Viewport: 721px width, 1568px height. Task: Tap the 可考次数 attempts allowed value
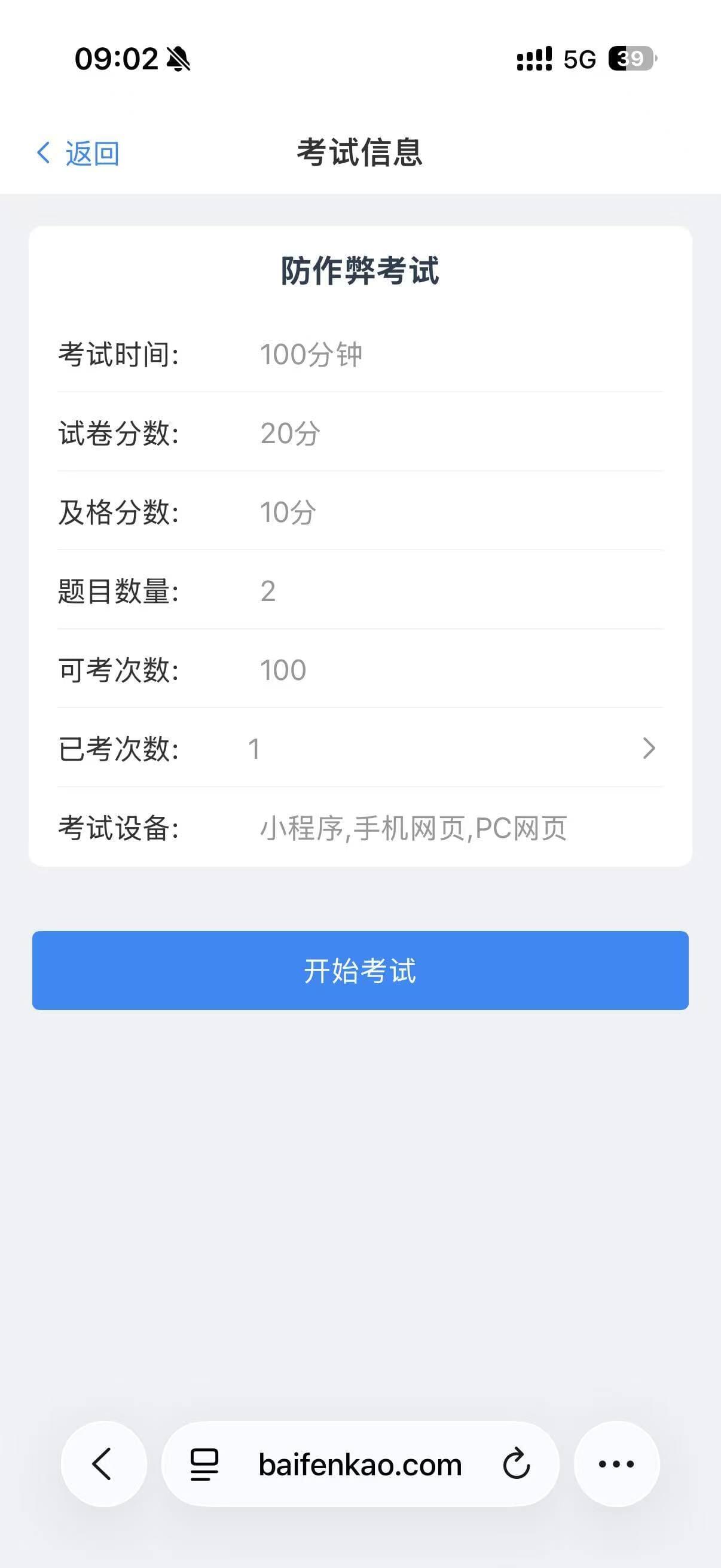point(283,670)
